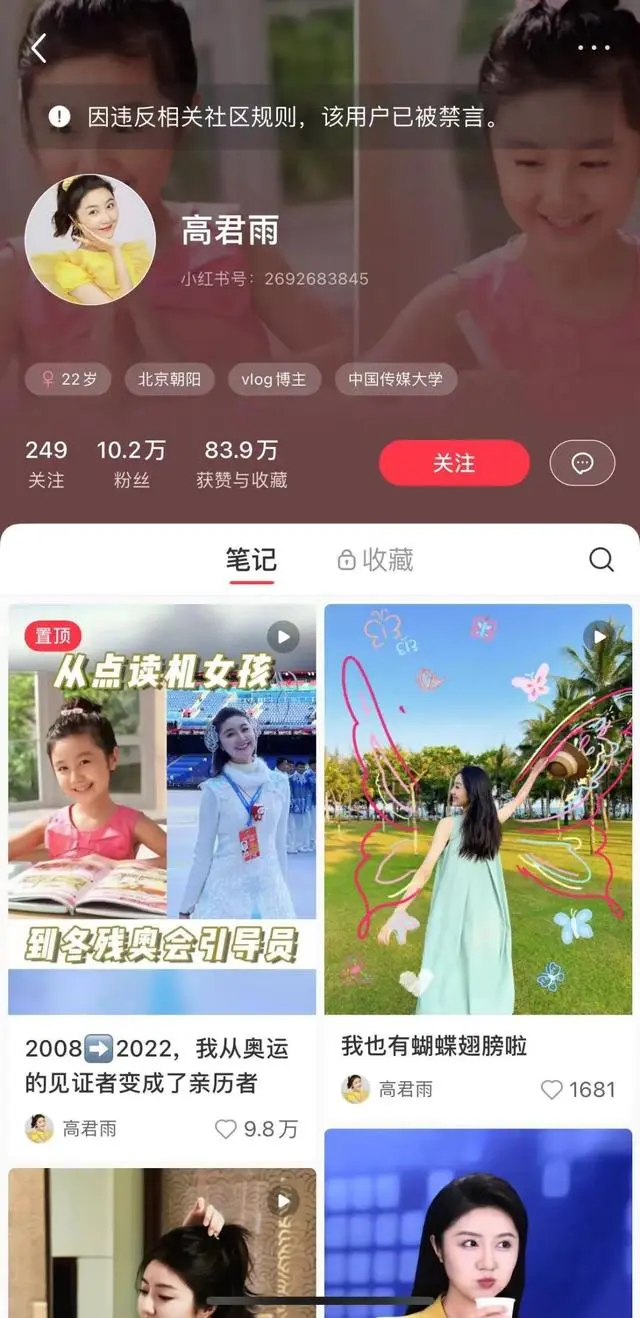This screenshot has width=640, height=1318.
Task: Open the 249 关注 following list
Action: pos(46,464)
